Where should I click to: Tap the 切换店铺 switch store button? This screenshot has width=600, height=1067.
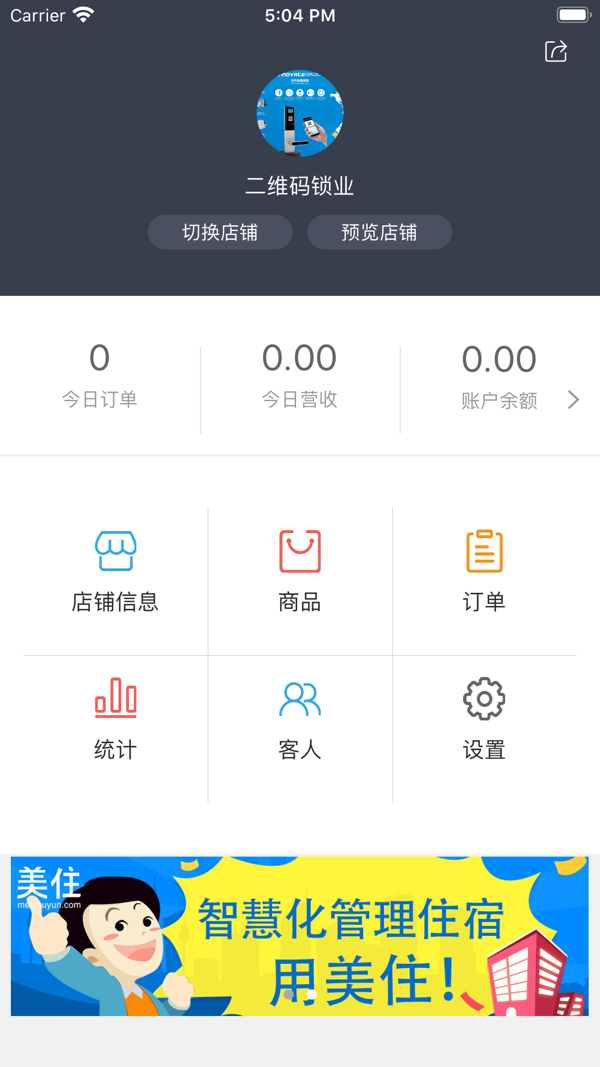tap(220, 233)
